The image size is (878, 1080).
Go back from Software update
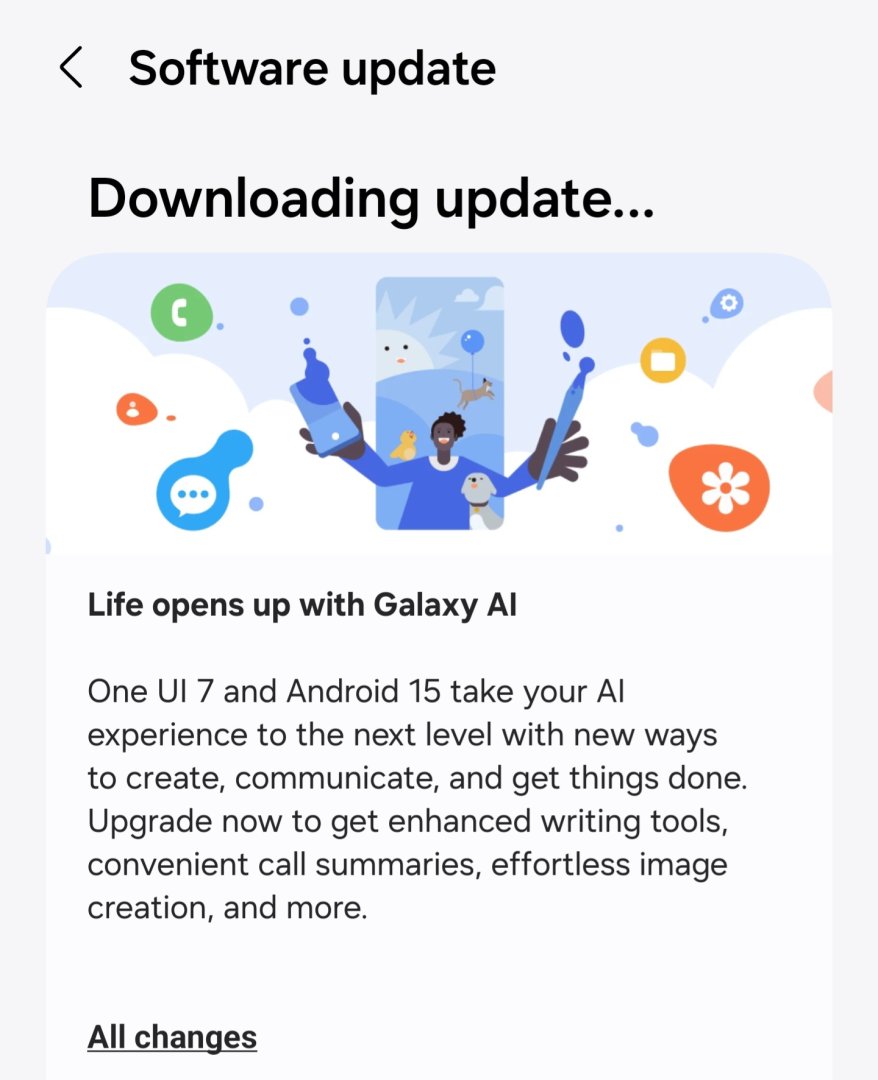71,69
